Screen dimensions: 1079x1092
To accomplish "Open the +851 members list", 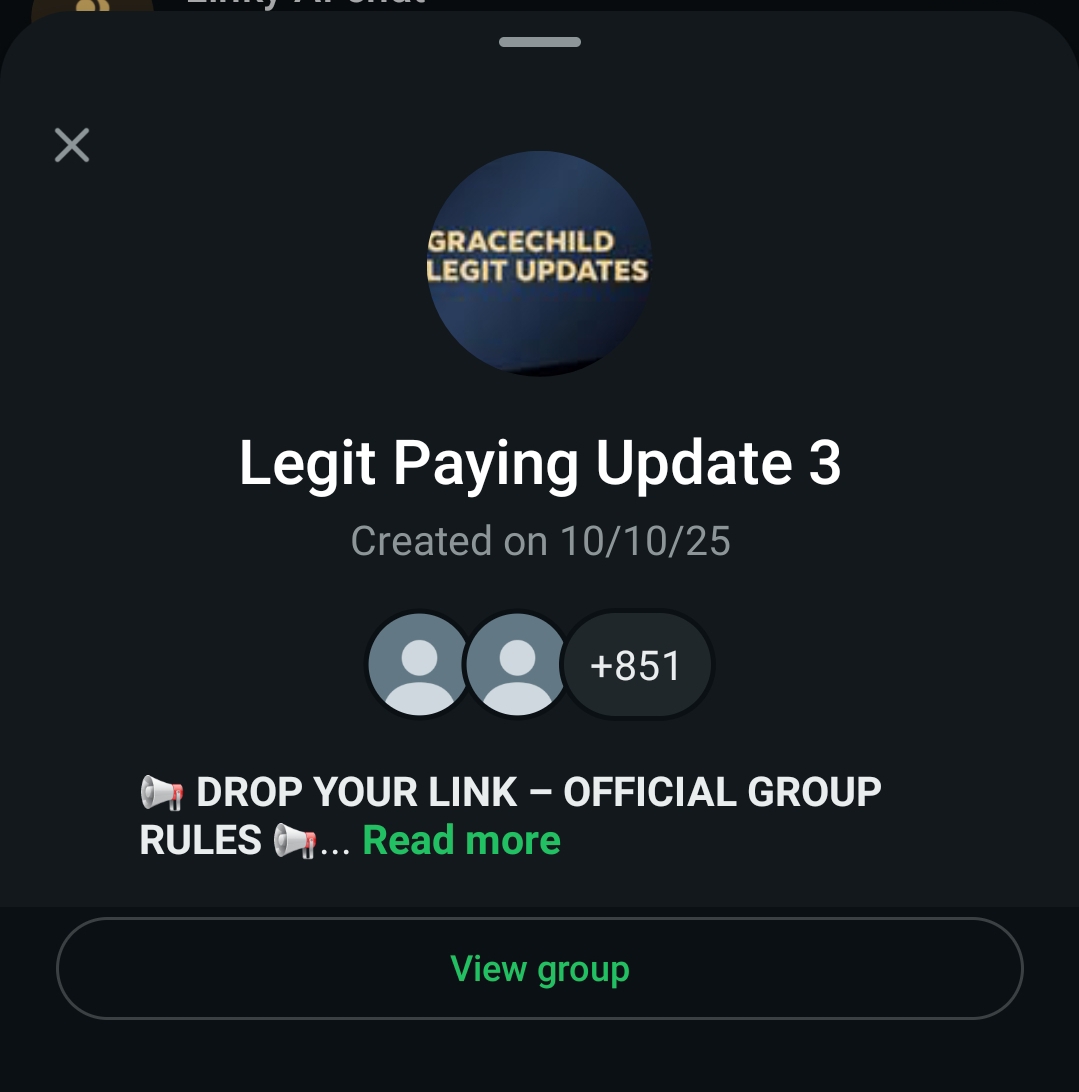I will tap(636, 666).
